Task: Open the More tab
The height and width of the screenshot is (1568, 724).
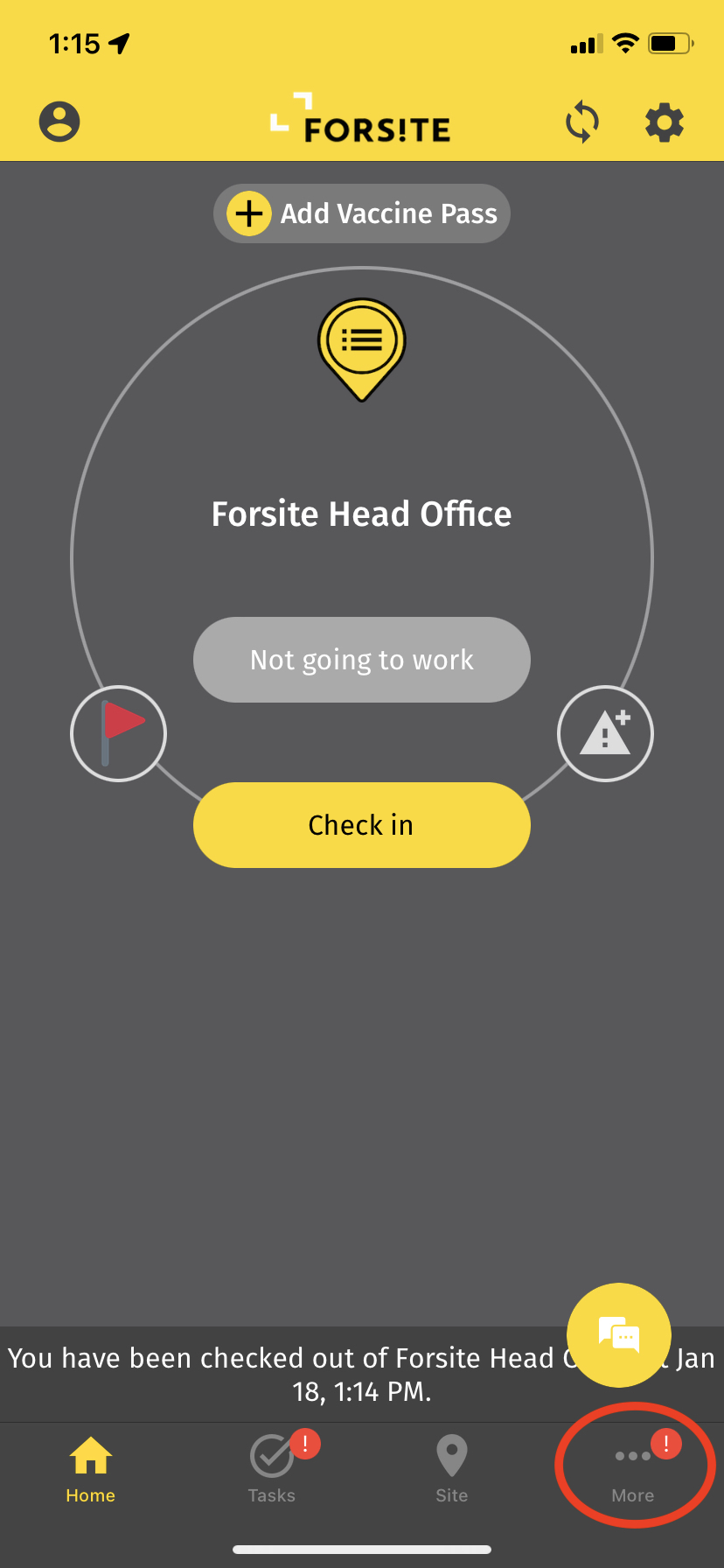Action: pyautogui.click(x=633, y=1470)
